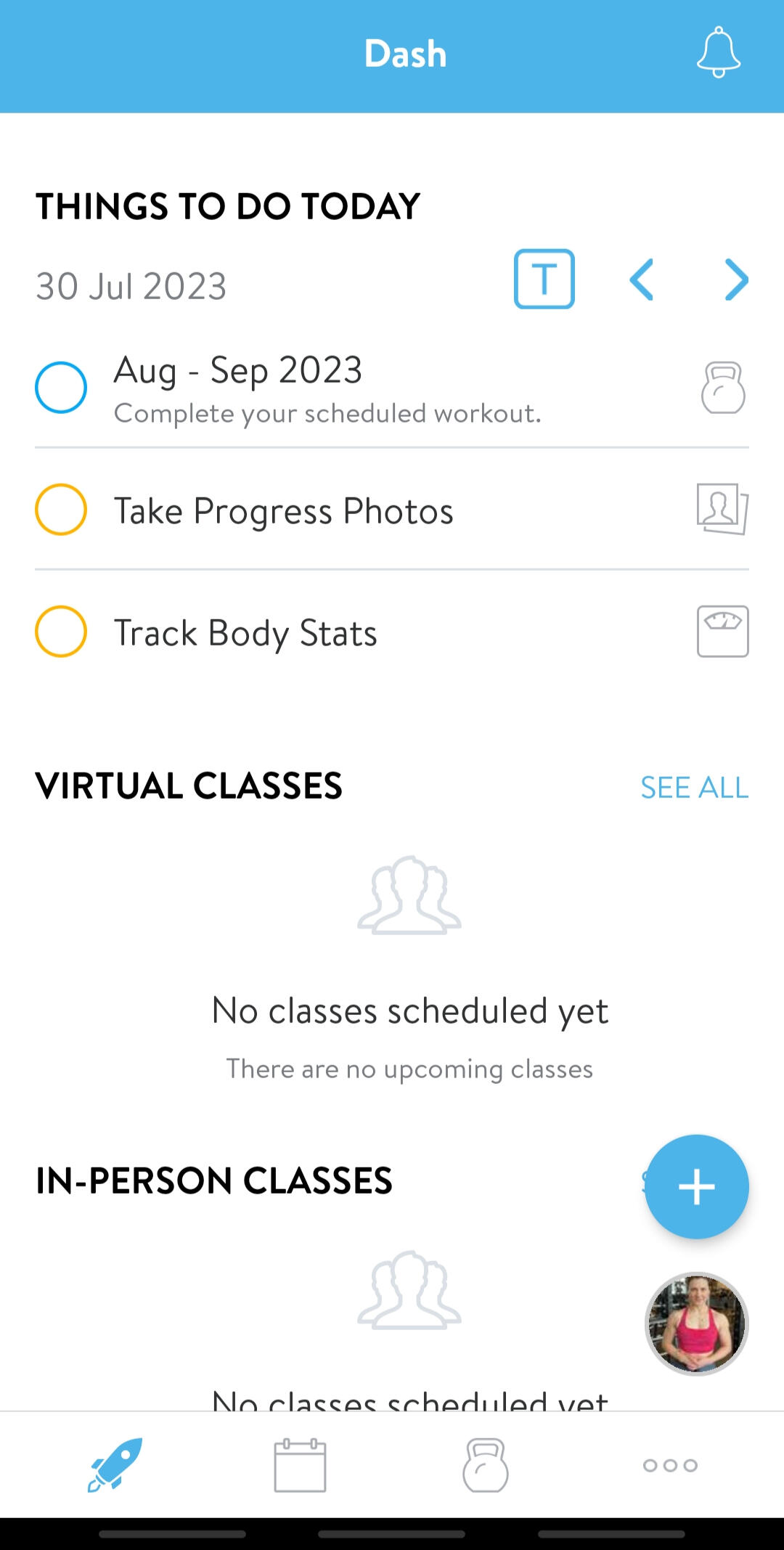The height and width of the screenshot is (1550, 784).
Task: Go to the next day
Action: coord(736,280)
